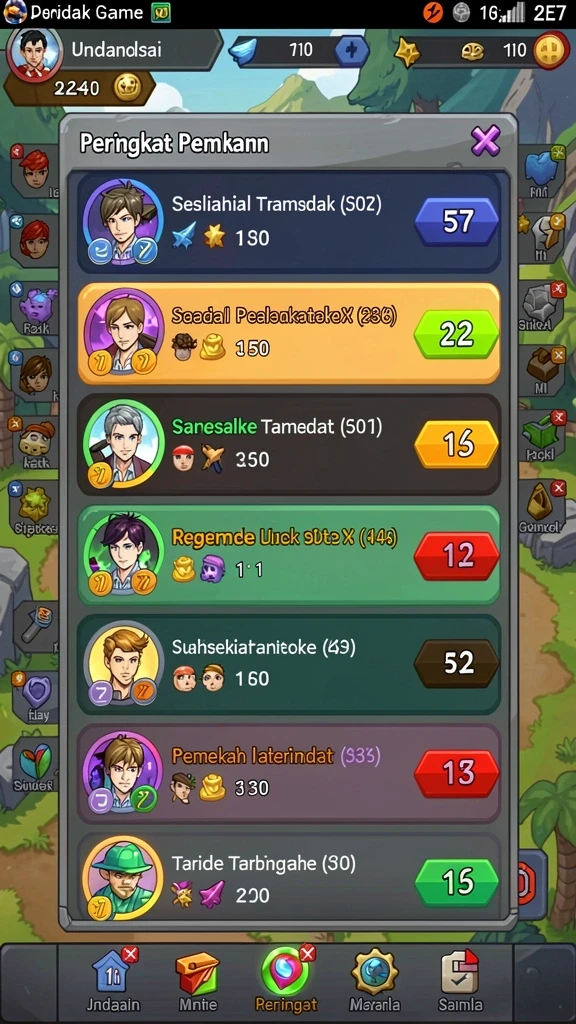Close the Peringkat Pemkann dialog
The width and height of the screenshot is (576, 1024).
coord(485,140)
